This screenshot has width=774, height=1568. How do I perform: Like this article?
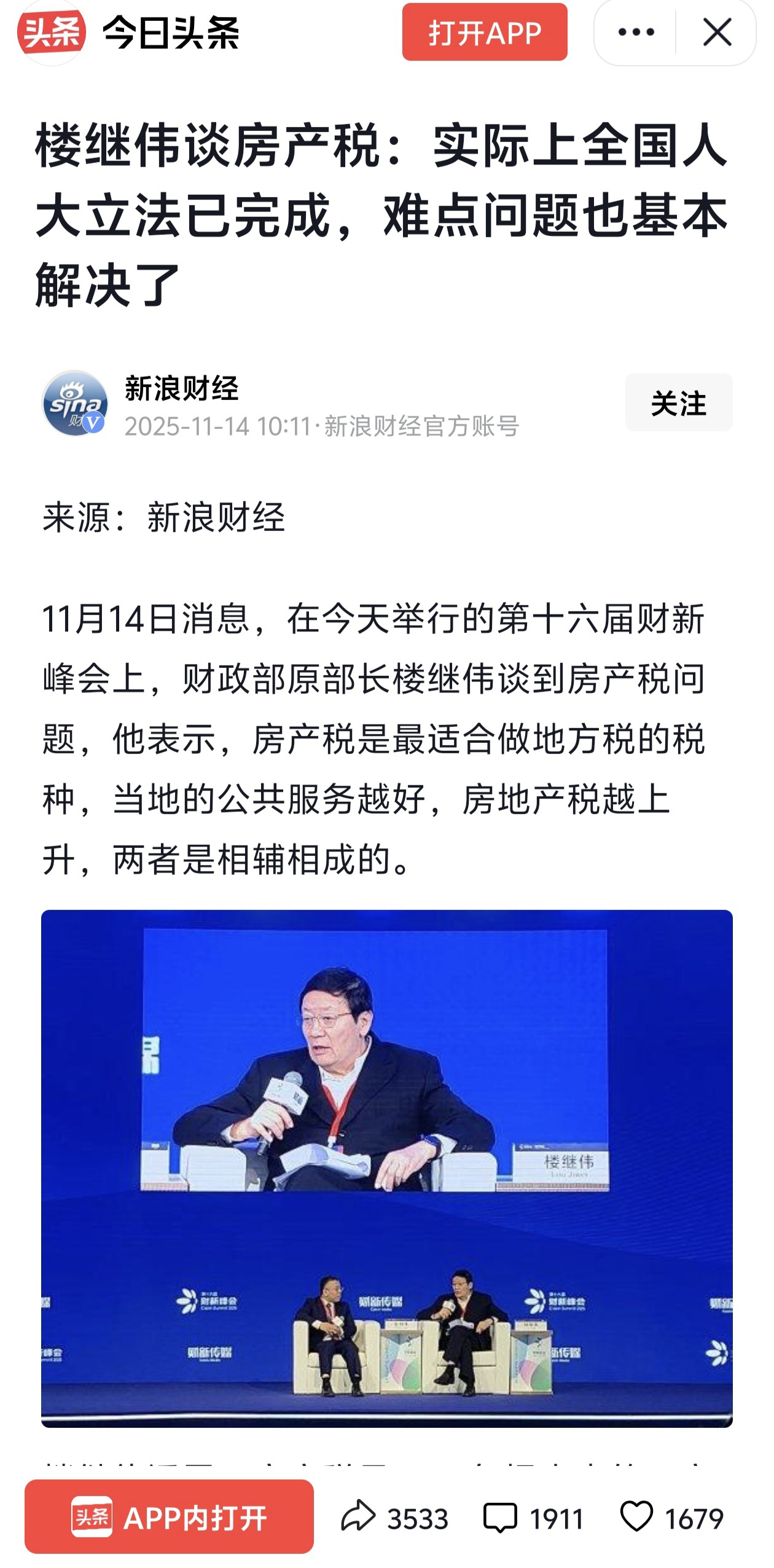click(x=671, y=1518)
